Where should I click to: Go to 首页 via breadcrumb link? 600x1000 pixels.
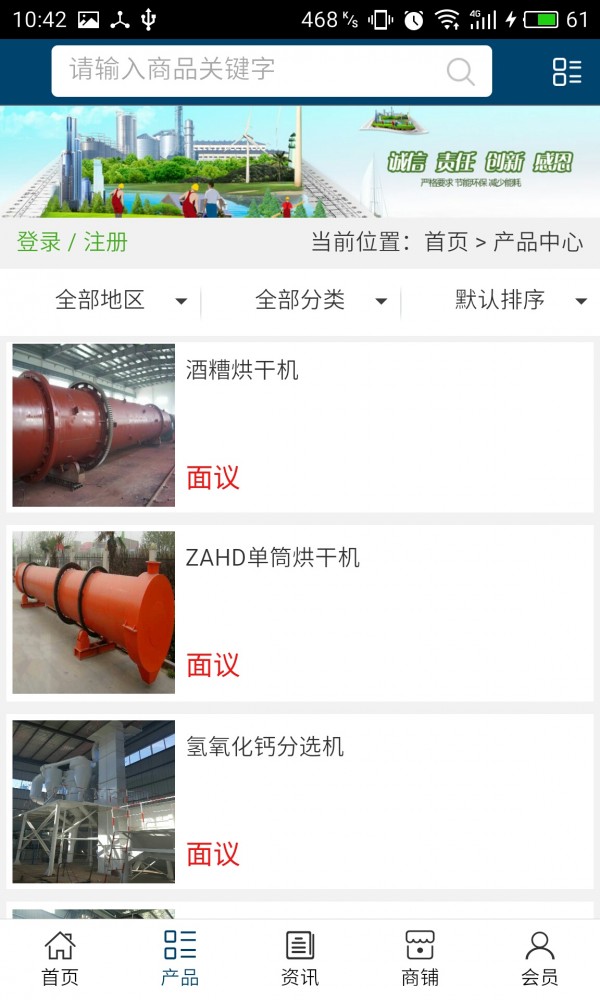[x=446, y=242]
